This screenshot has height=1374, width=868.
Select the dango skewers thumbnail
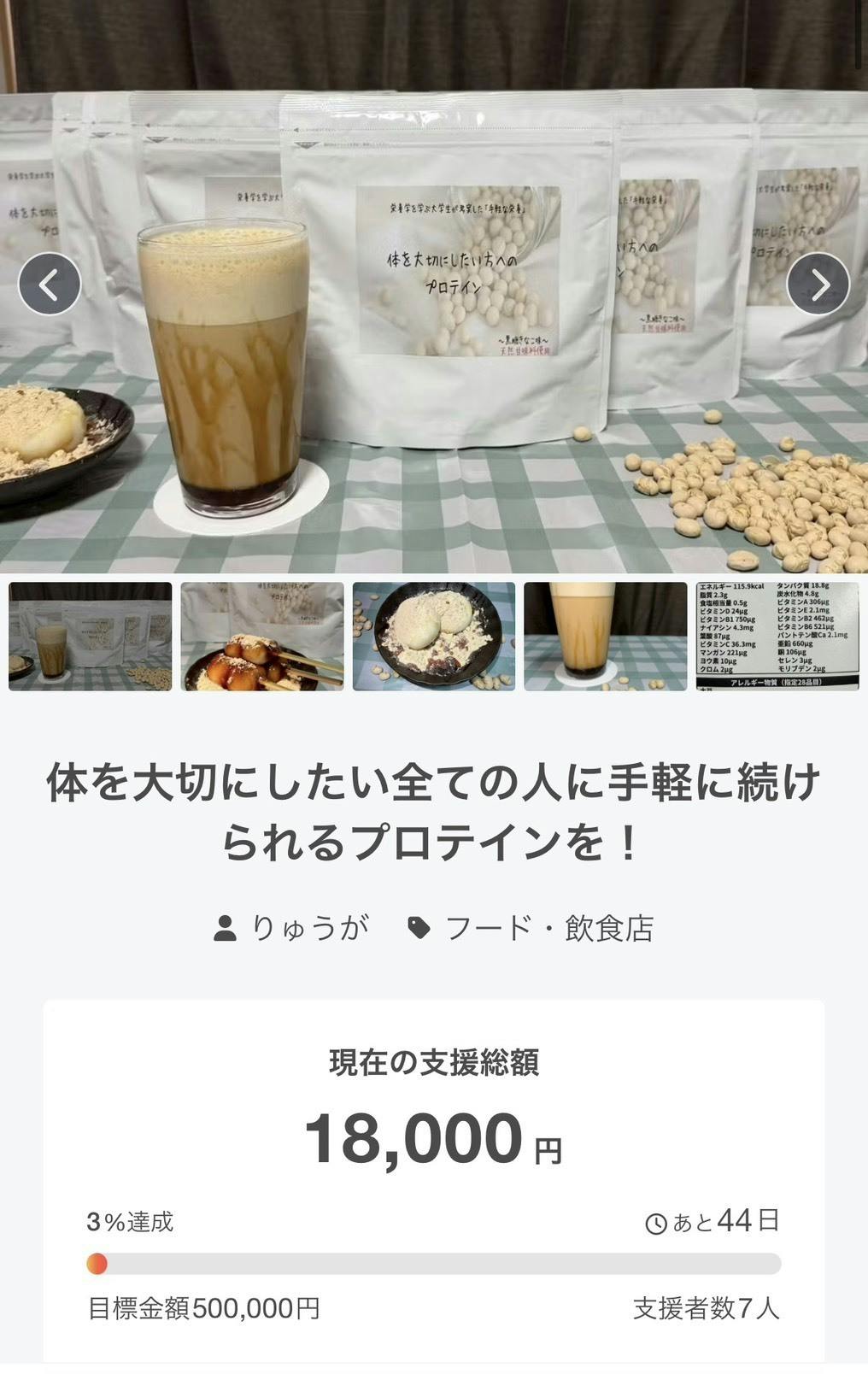(x=262, y=637)
